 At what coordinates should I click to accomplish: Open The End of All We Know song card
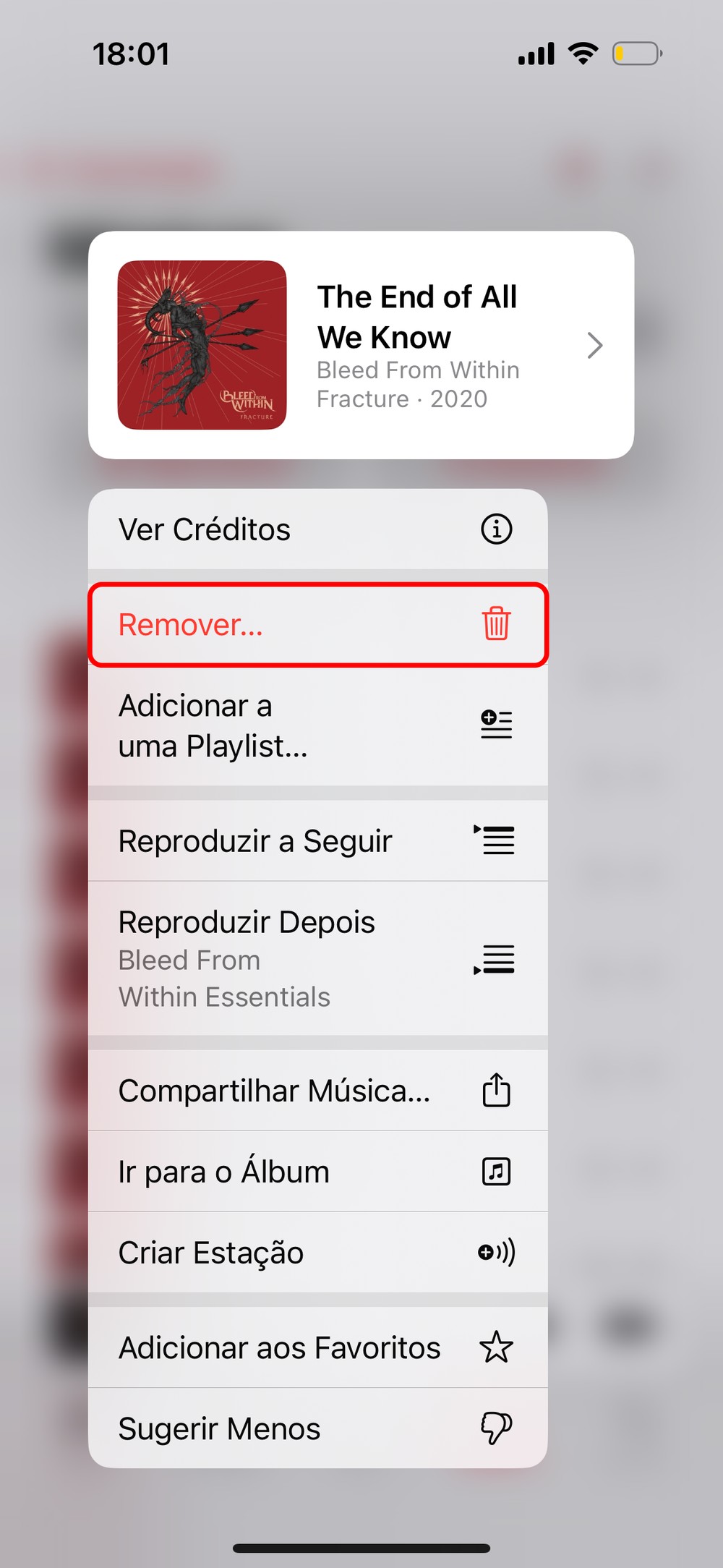360,345
